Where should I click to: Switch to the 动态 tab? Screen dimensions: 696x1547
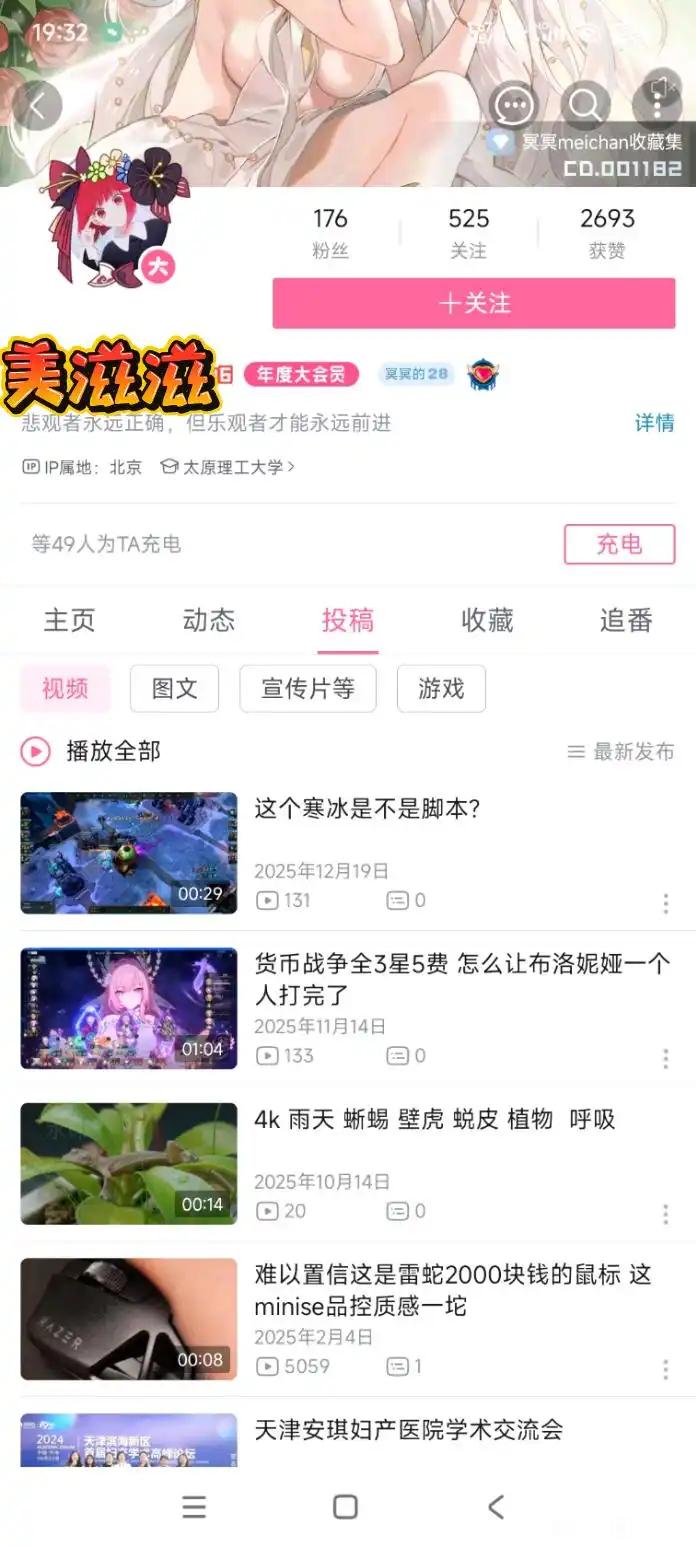(208, 621)
